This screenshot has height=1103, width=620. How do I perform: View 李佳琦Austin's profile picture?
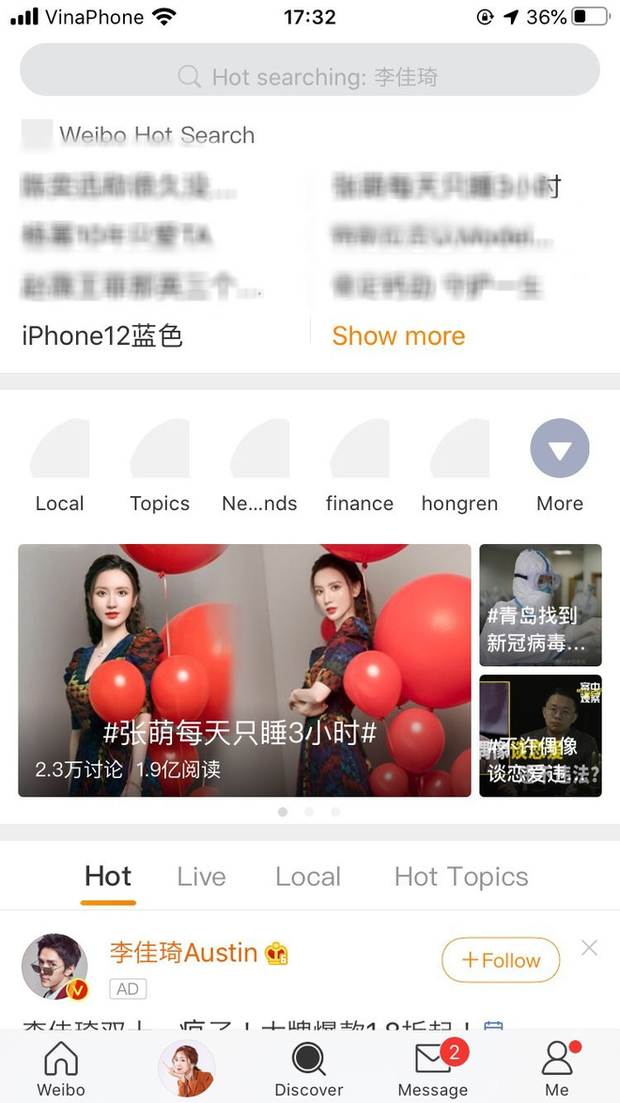(x=55, y=967)
